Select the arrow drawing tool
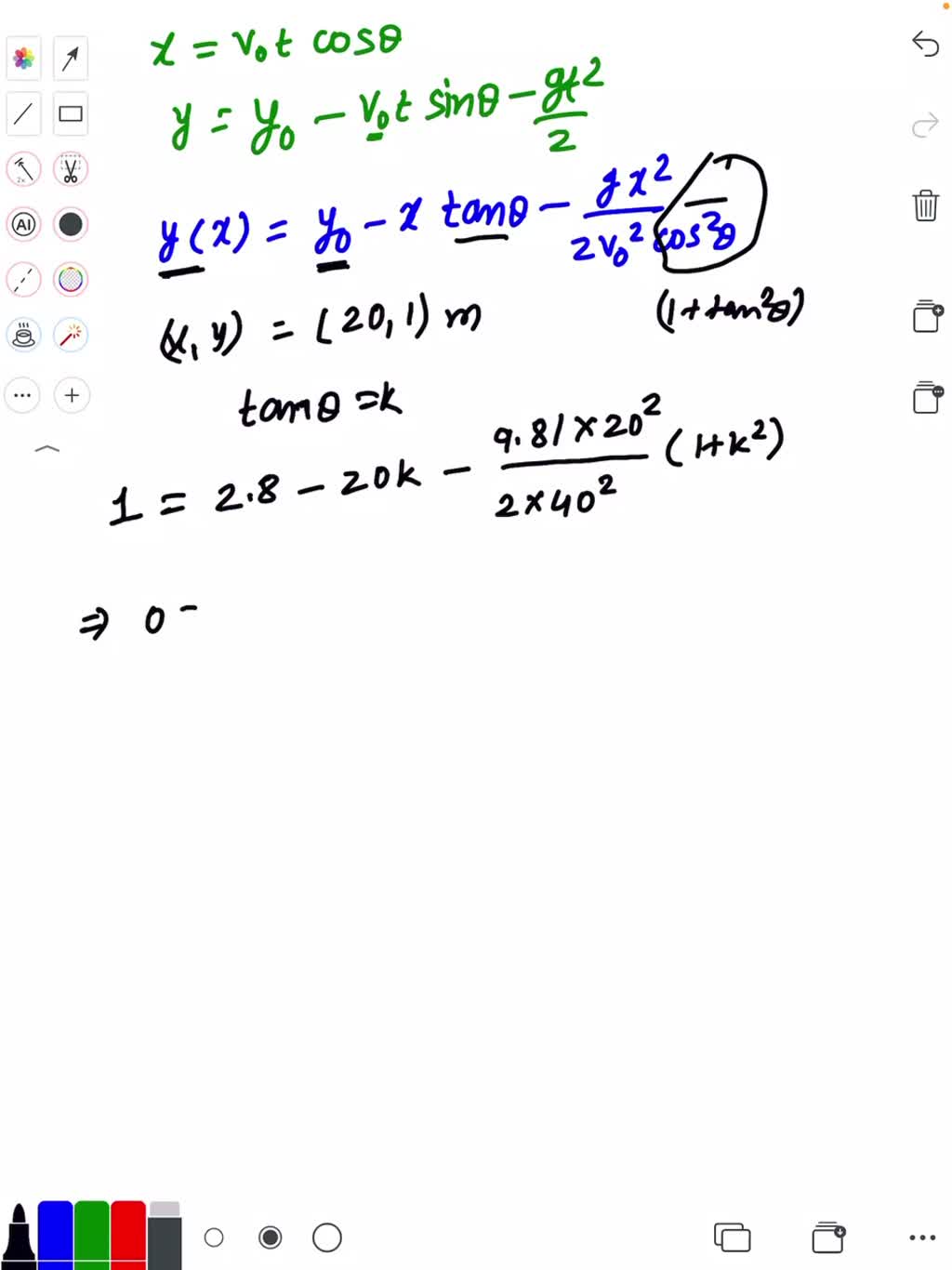 (71, 58)
